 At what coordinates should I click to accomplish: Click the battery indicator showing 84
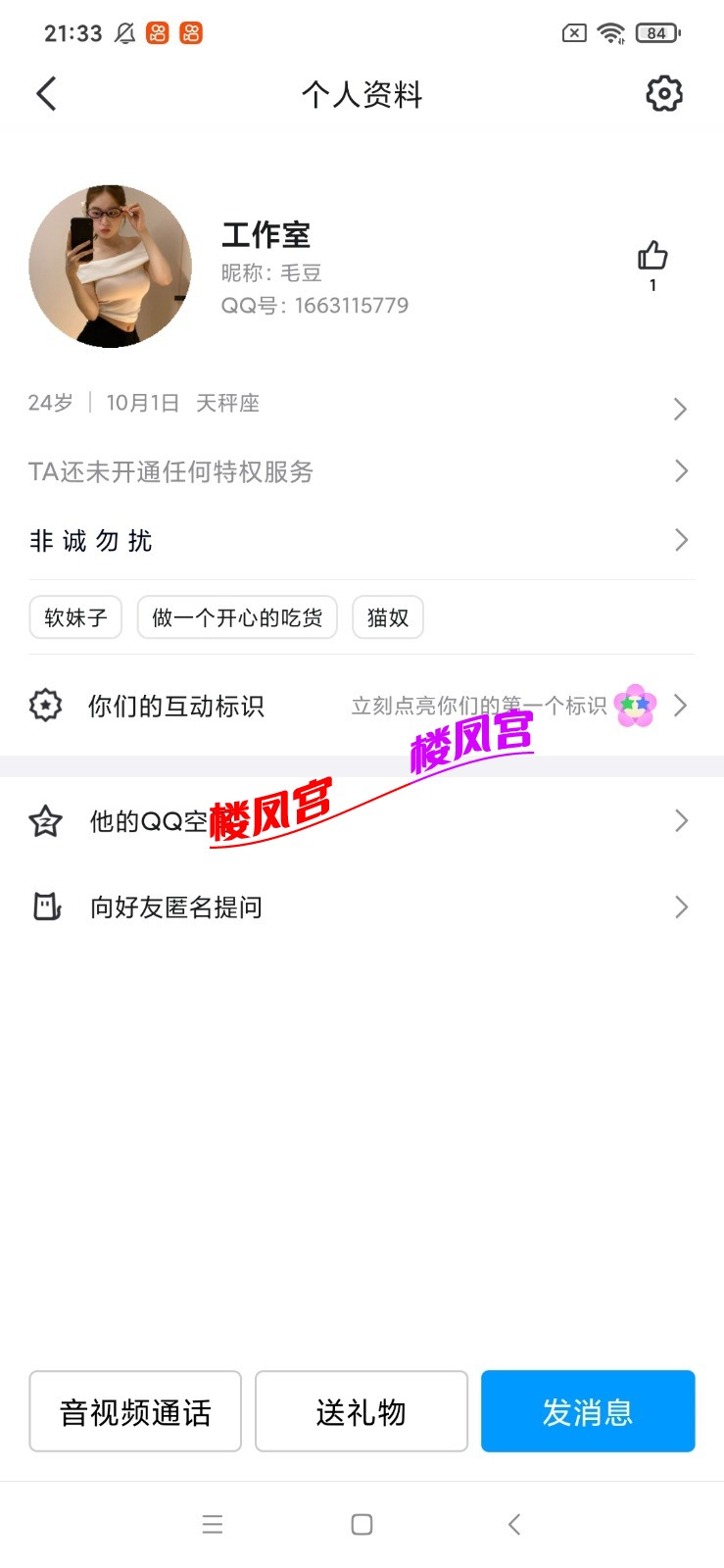pos(654,32)
